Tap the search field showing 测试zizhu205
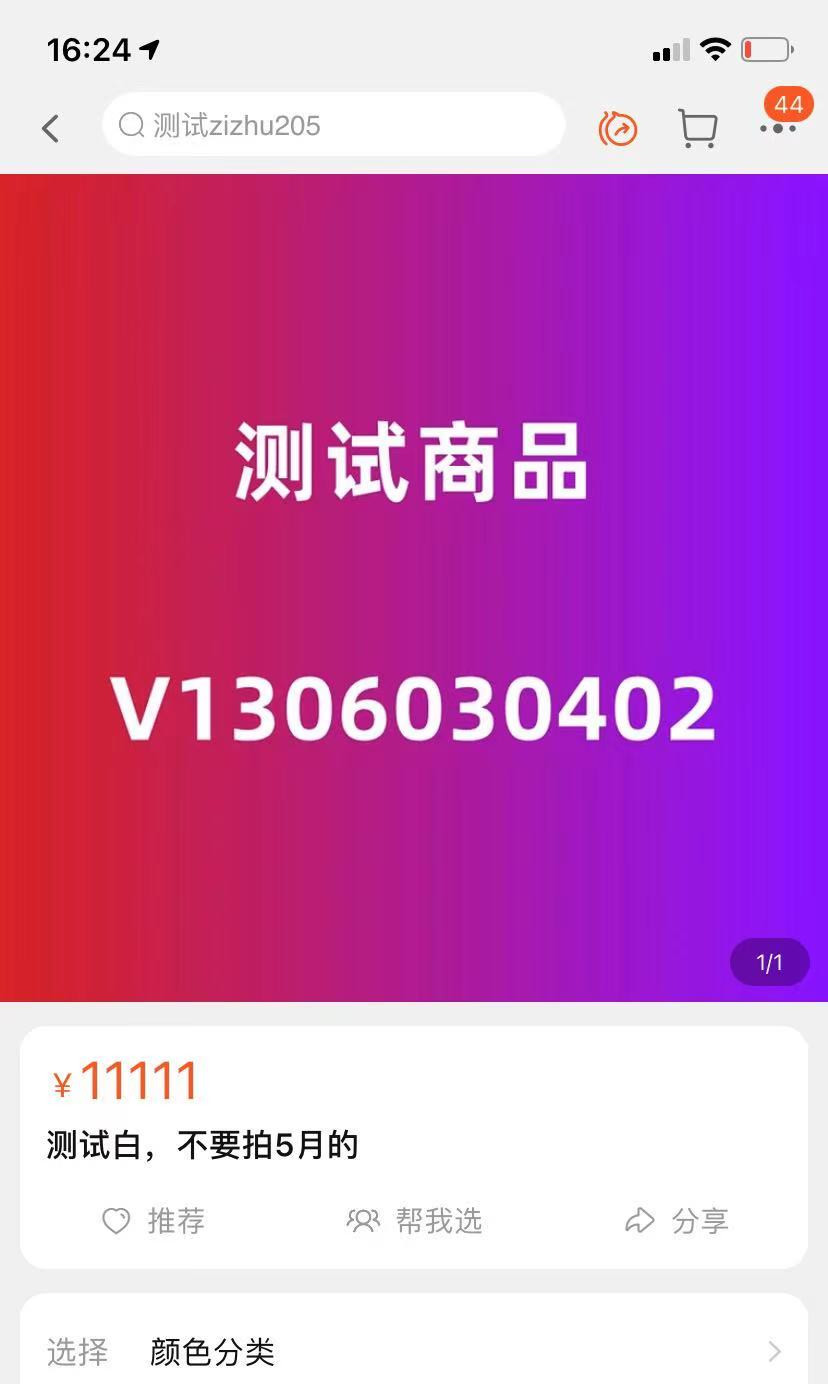 pos(333,125)
